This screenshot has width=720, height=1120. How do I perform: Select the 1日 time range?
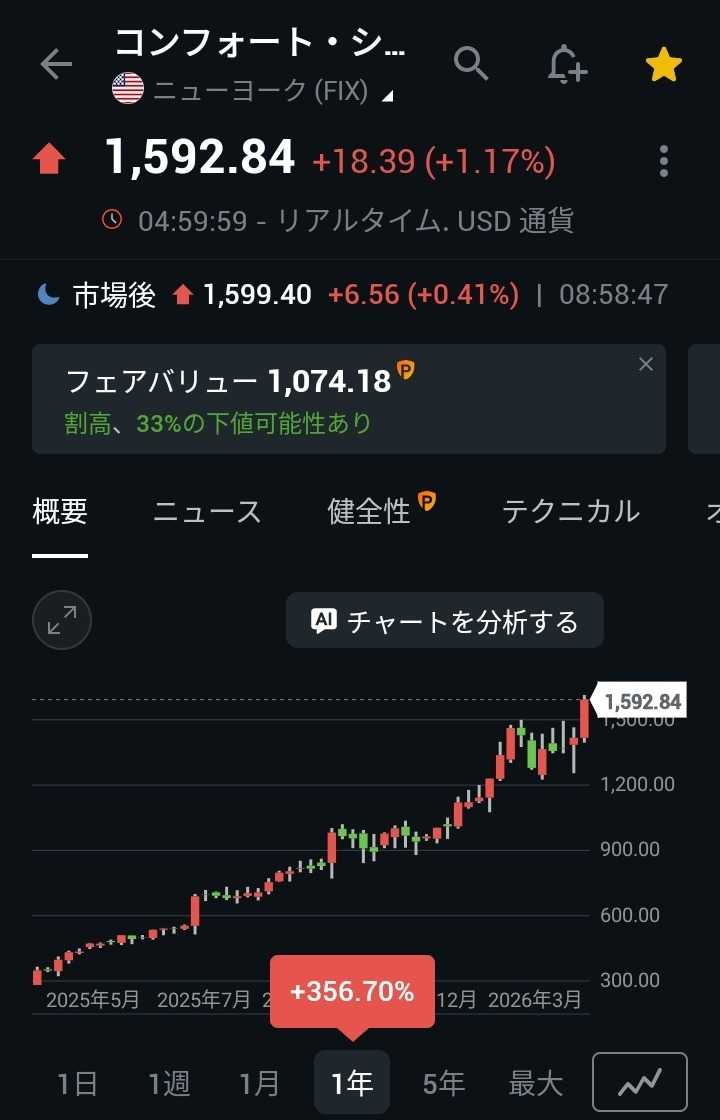[x=77, y=1084]
